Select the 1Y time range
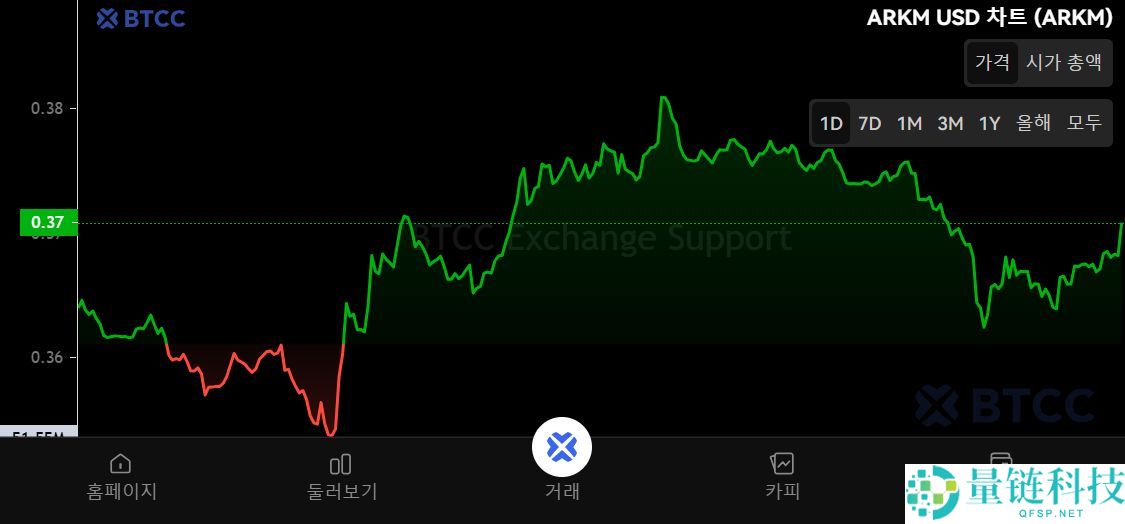 [989, 123]
